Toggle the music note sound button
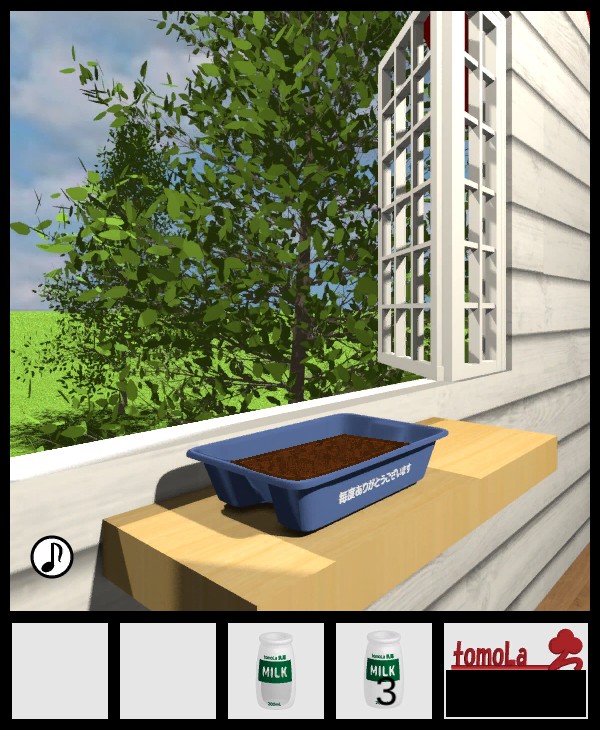The width and height of the screenshot is (600, 730). point(52,557)
